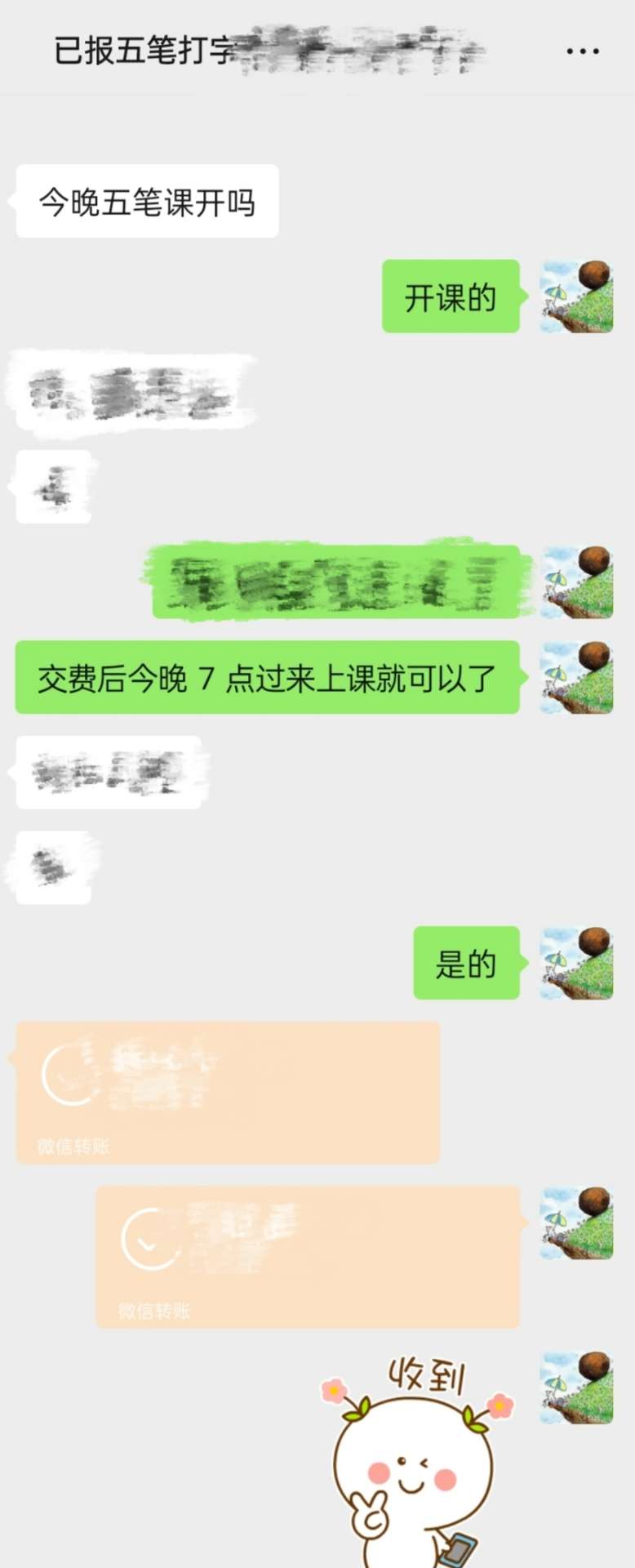Tap the avatar beside 交费后今晚 7 点 message
635x1568 pixels.
pyautogui.click(x=576, y=677)
